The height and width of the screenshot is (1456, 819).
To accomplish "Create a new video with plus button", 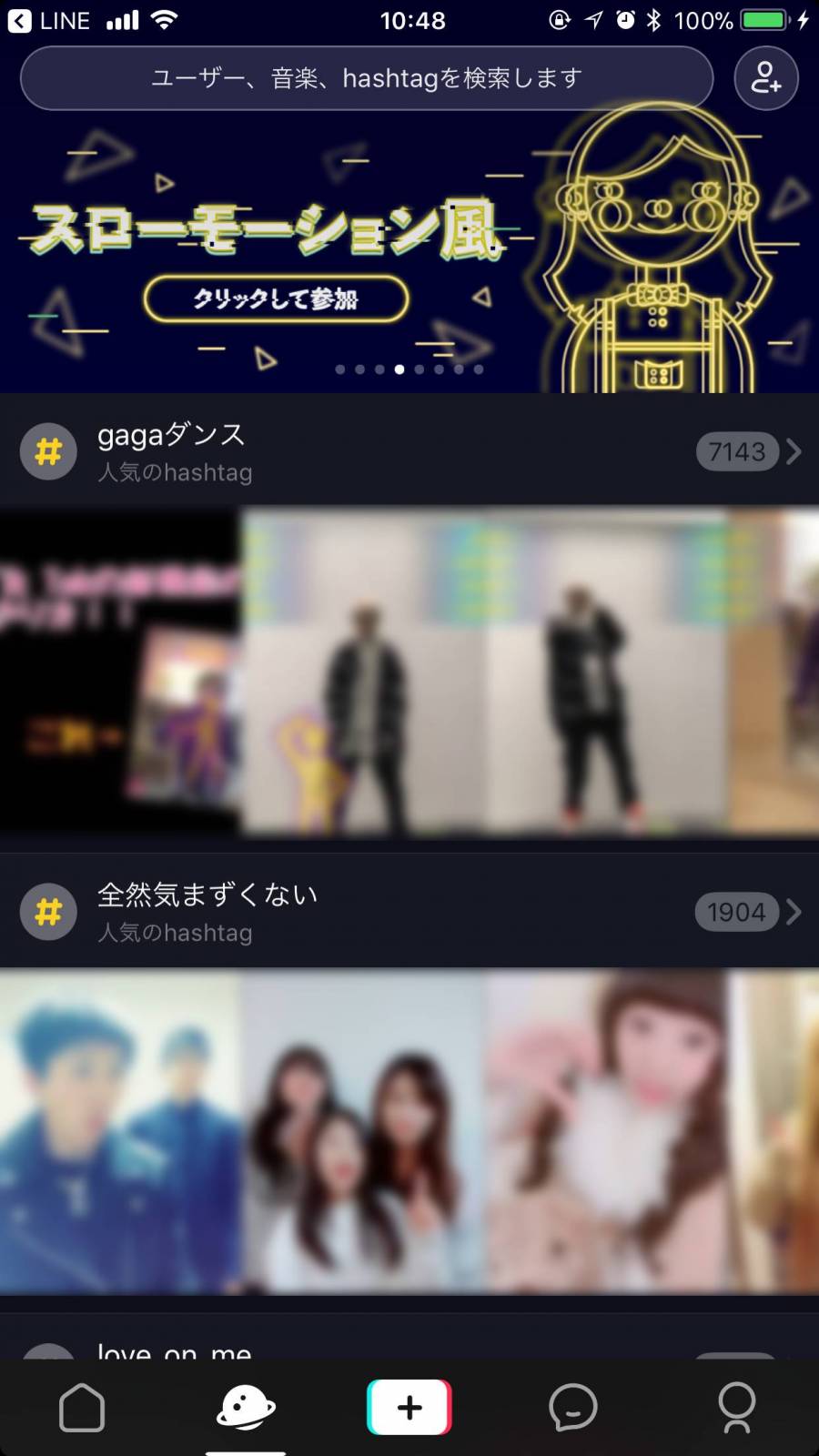I will (409, 1407).
